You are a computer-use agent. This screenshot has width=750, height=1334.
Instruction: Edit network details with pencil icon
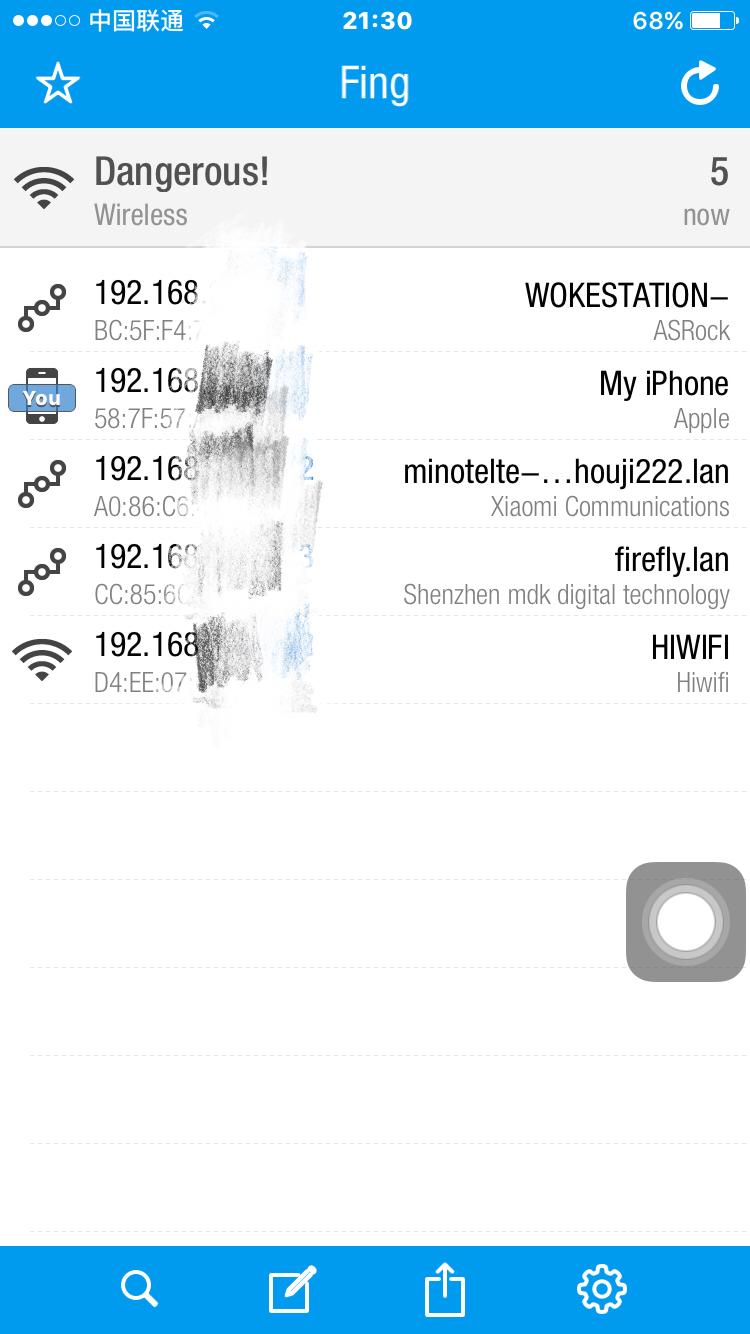(x=293, y=1288)
